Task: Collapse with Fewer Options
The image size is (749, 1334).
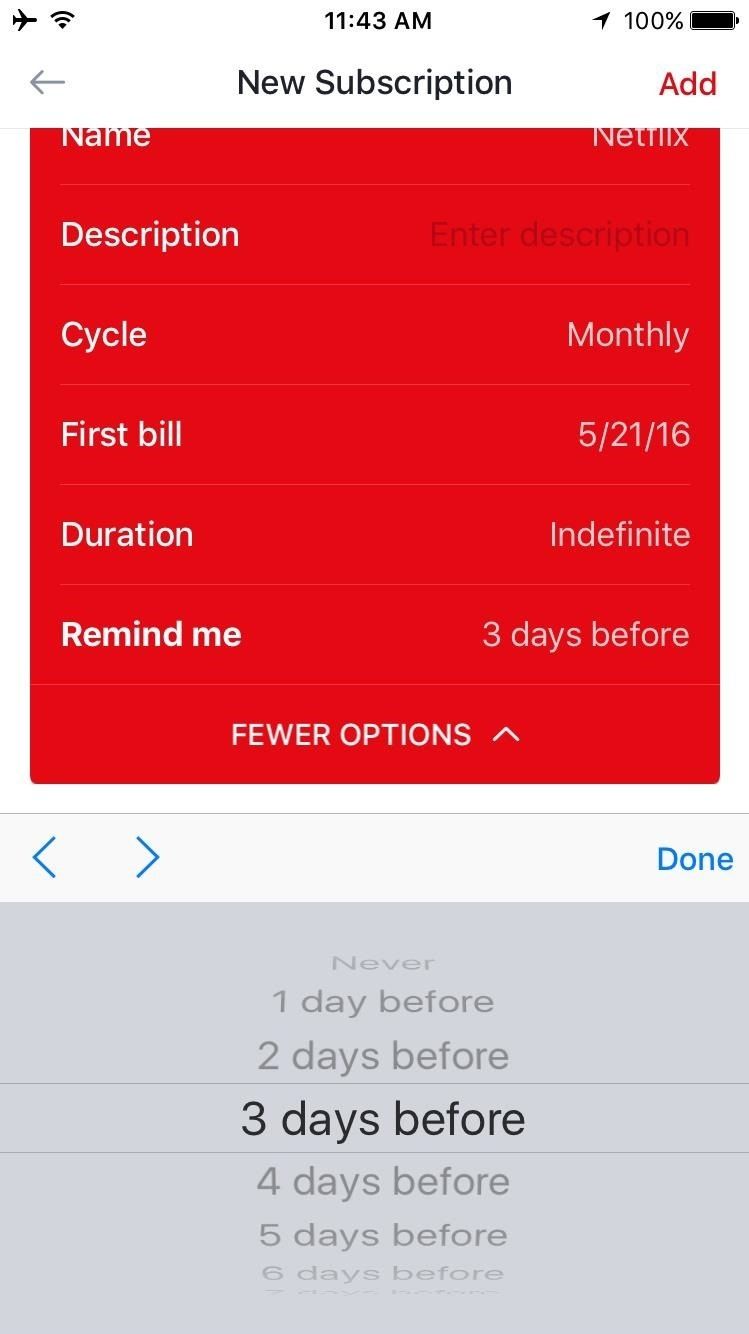Action: click(x=375, y=735)
